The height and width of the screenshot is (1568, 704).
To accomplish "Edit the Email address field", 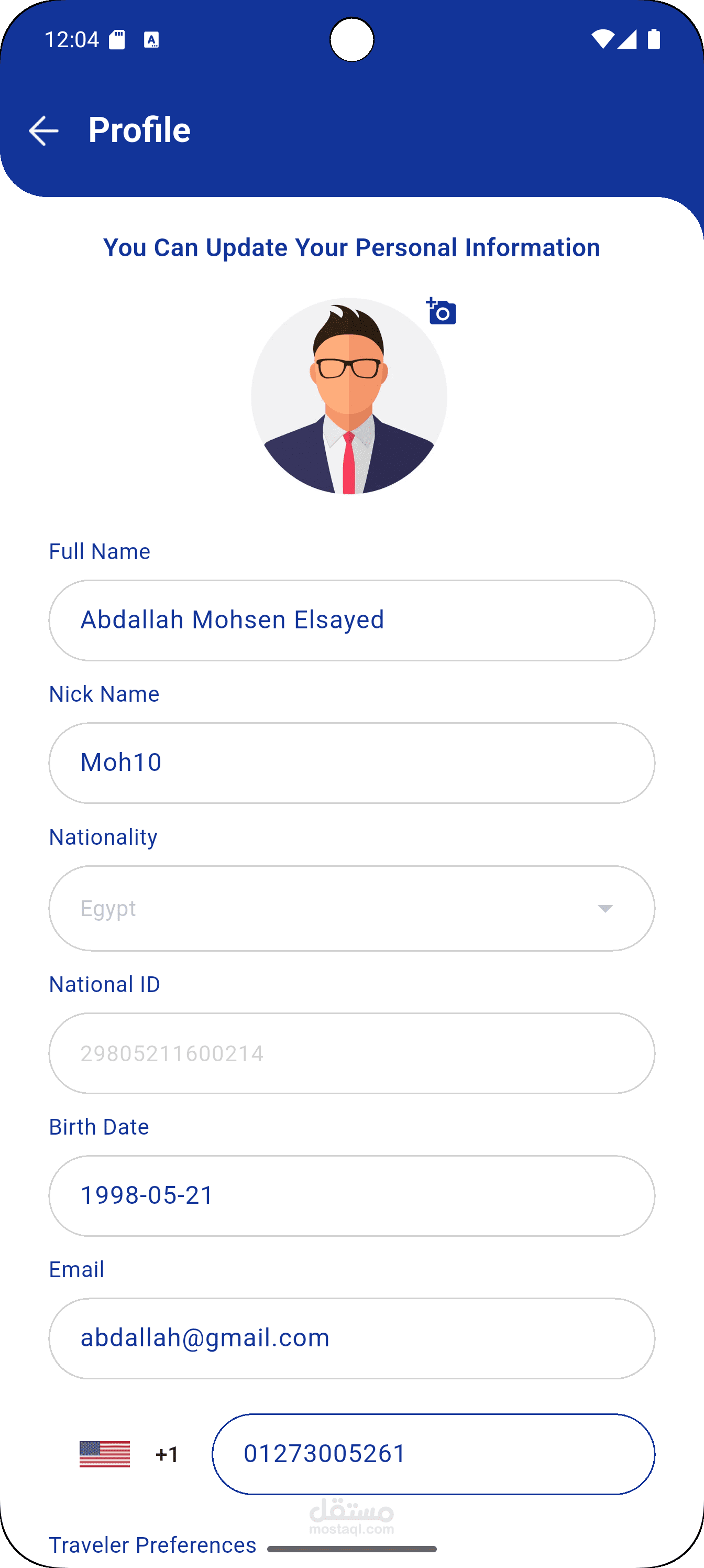I will (351, 1338).
